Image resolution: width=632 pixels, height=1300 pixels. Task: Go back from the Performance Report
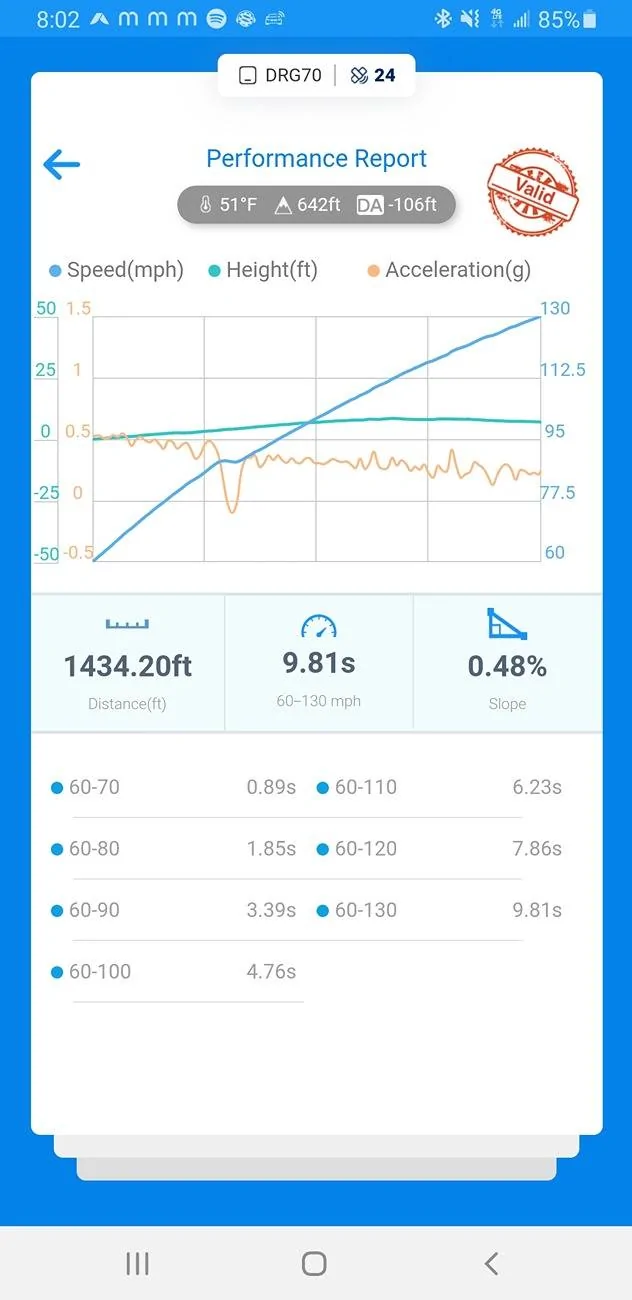pyautogui.click(x=61, y=165)
